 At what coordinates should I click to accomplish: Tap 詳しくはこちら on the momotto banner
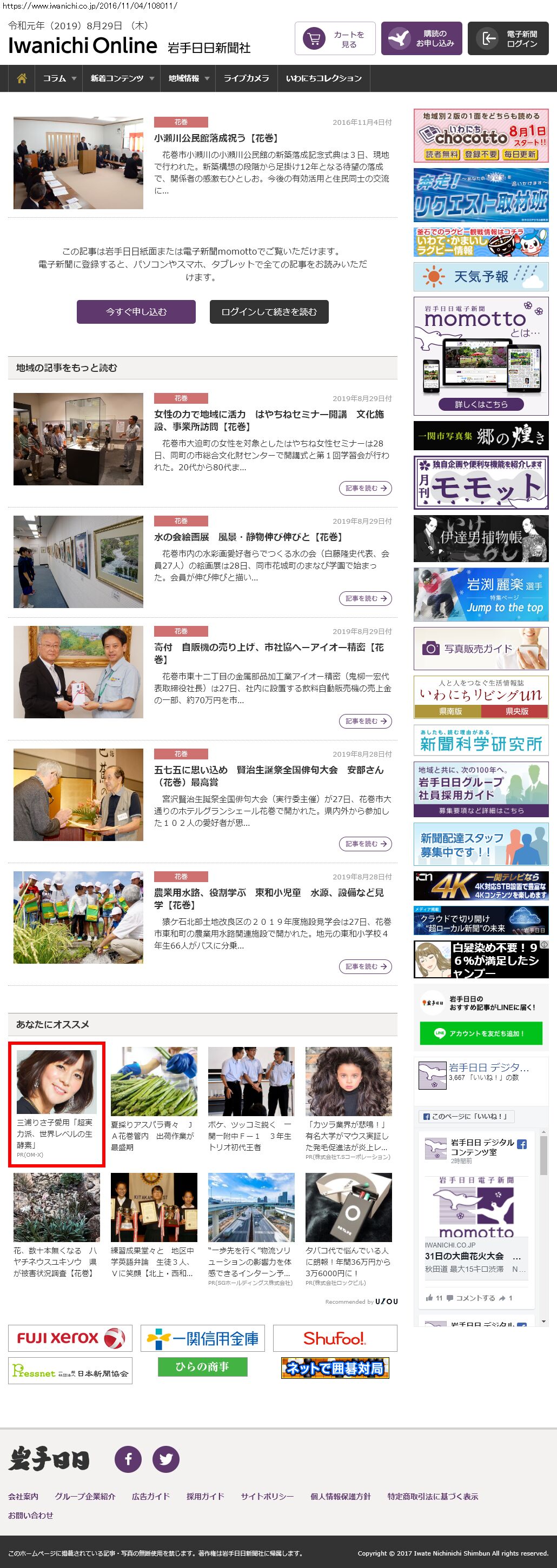pos(480,404)
